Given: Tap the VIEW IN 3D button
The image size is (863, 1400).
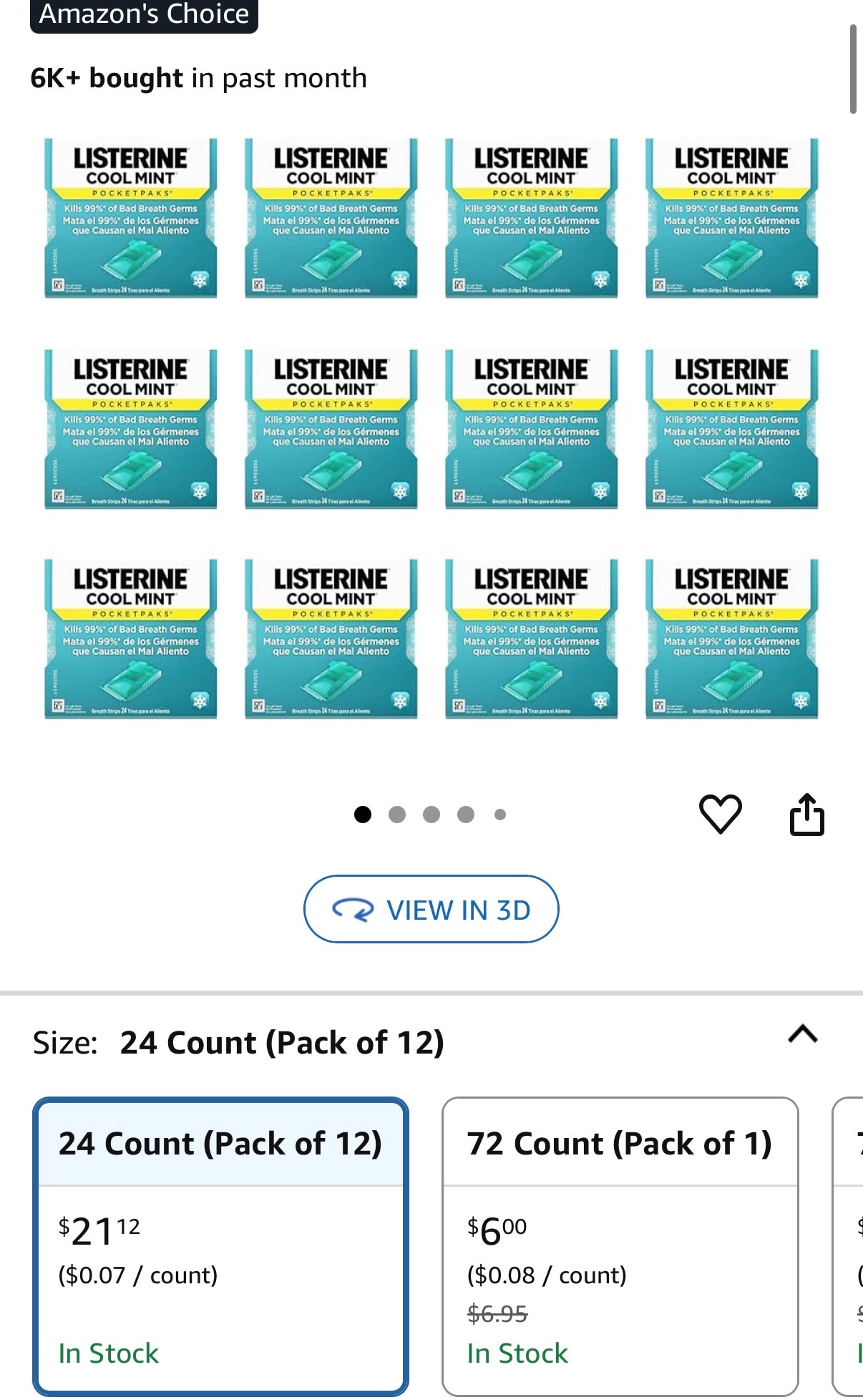Looking at the screenshot, I should click(x=431, y=909).
